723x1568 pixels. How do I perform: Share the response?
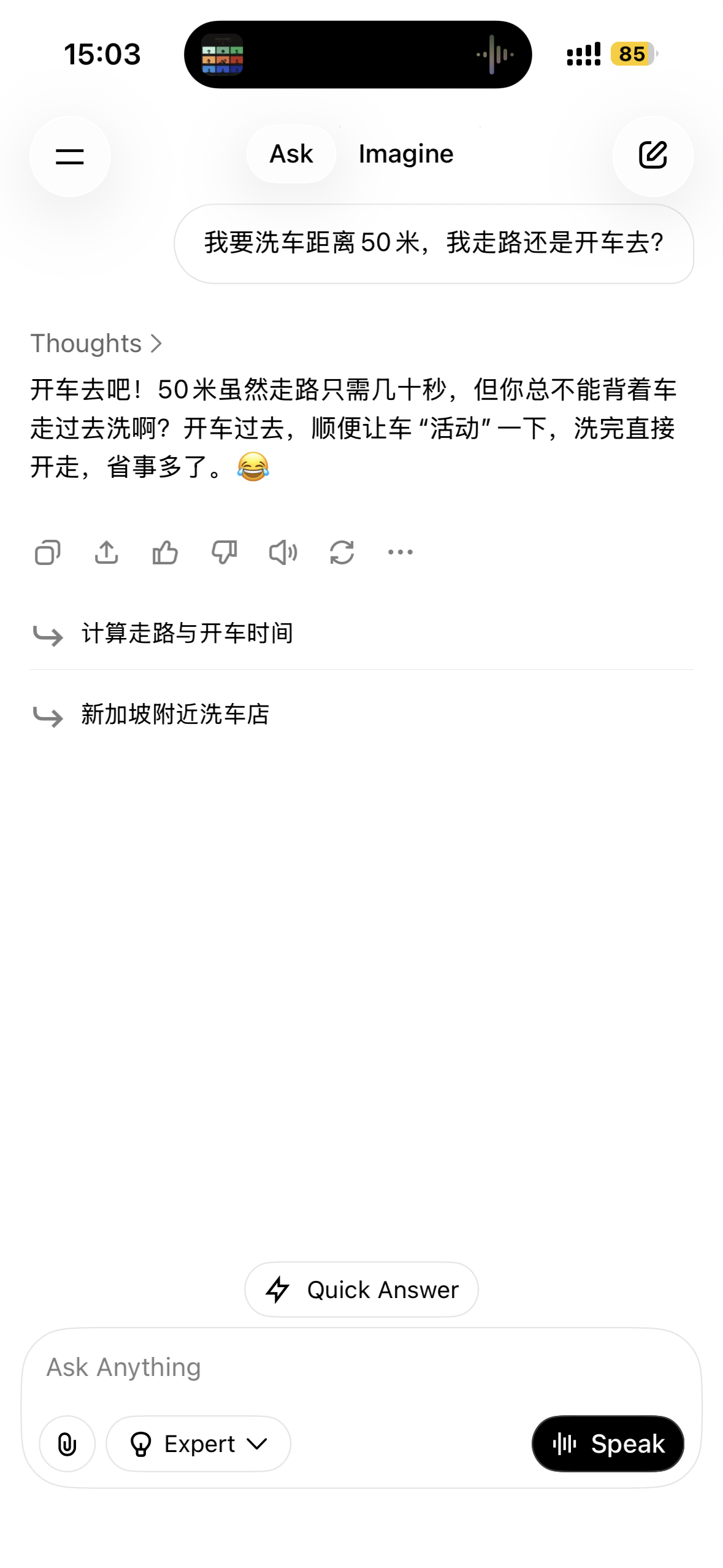(x=107, y=552)
